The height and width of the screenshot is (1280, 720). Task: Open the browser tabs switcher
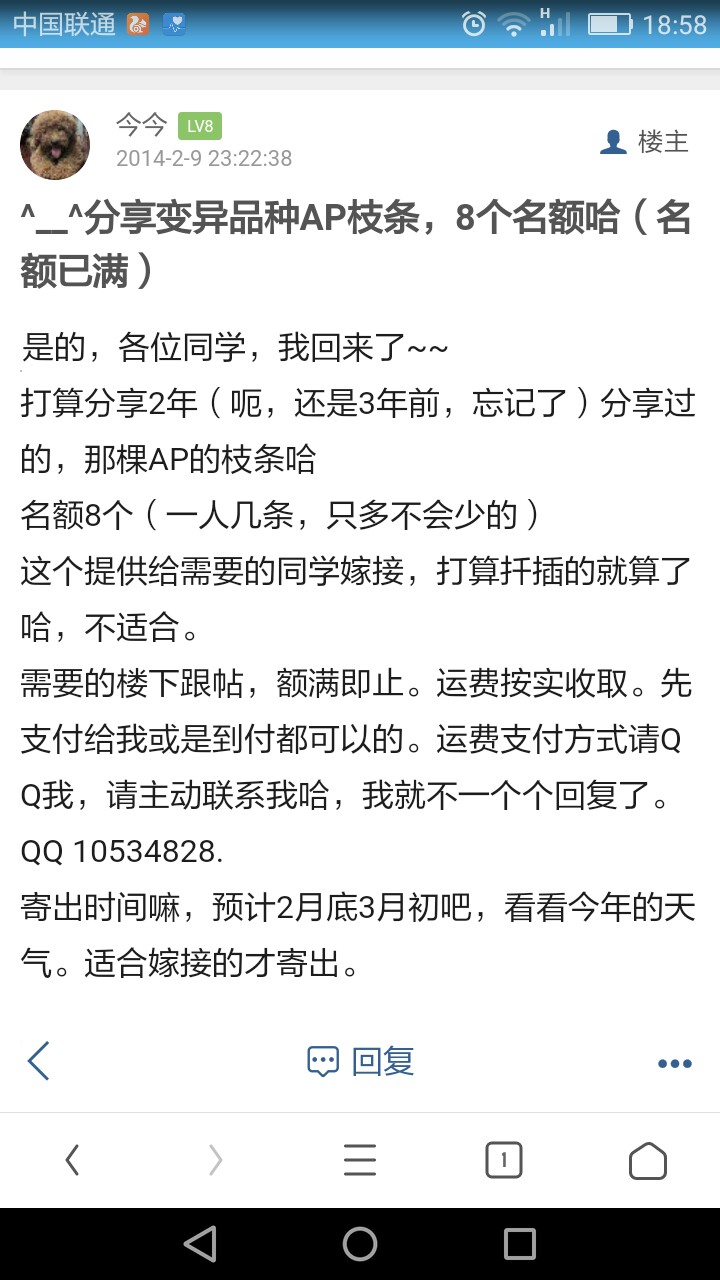pyautogui.click(x=504, y=1160)
